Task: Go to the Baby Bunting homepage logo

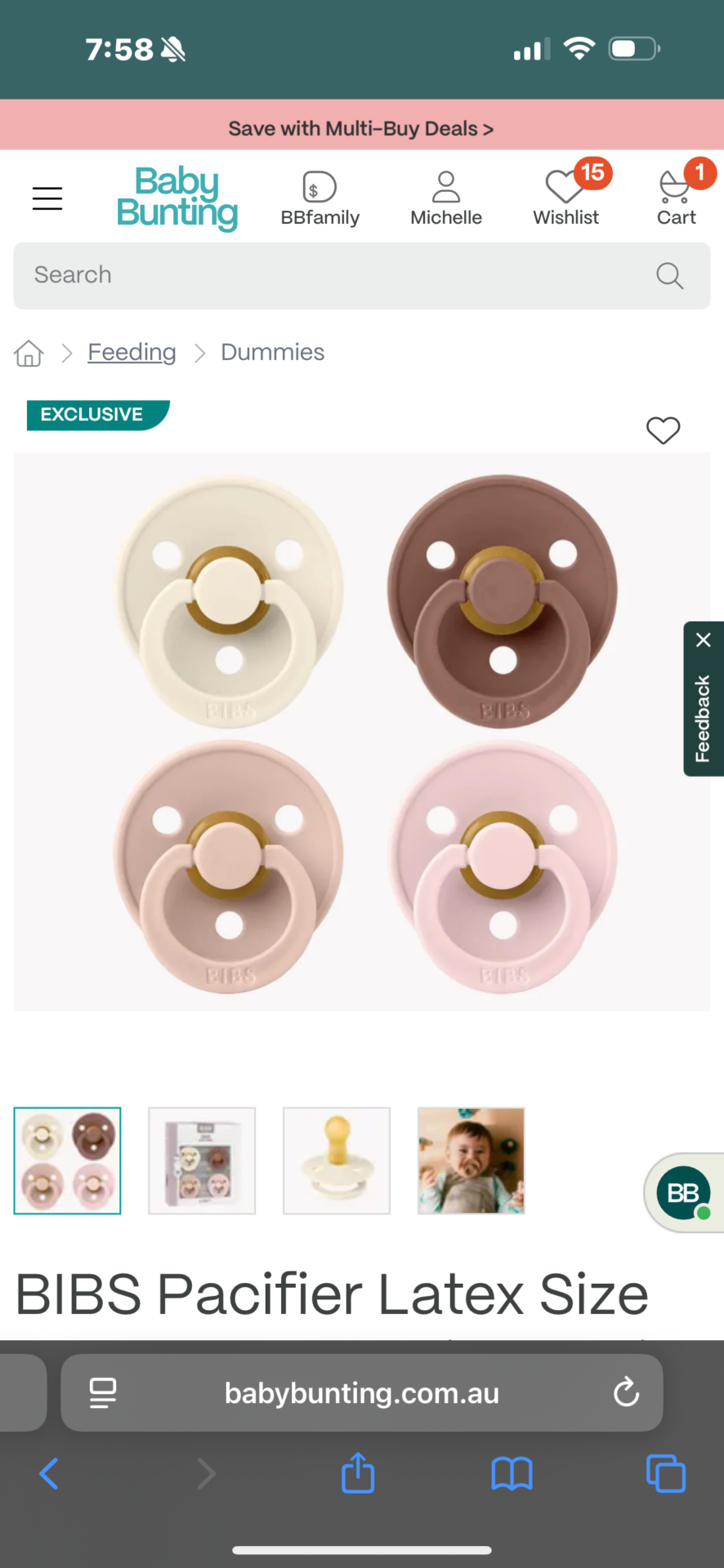Action: click(x=177, y=198)
